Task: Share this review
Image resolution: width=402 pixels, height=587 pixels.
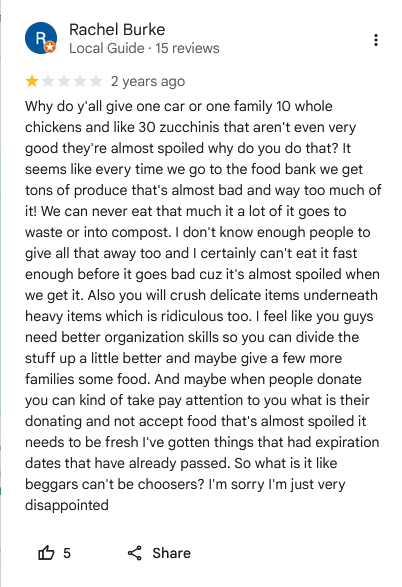Action: point(159,553)
